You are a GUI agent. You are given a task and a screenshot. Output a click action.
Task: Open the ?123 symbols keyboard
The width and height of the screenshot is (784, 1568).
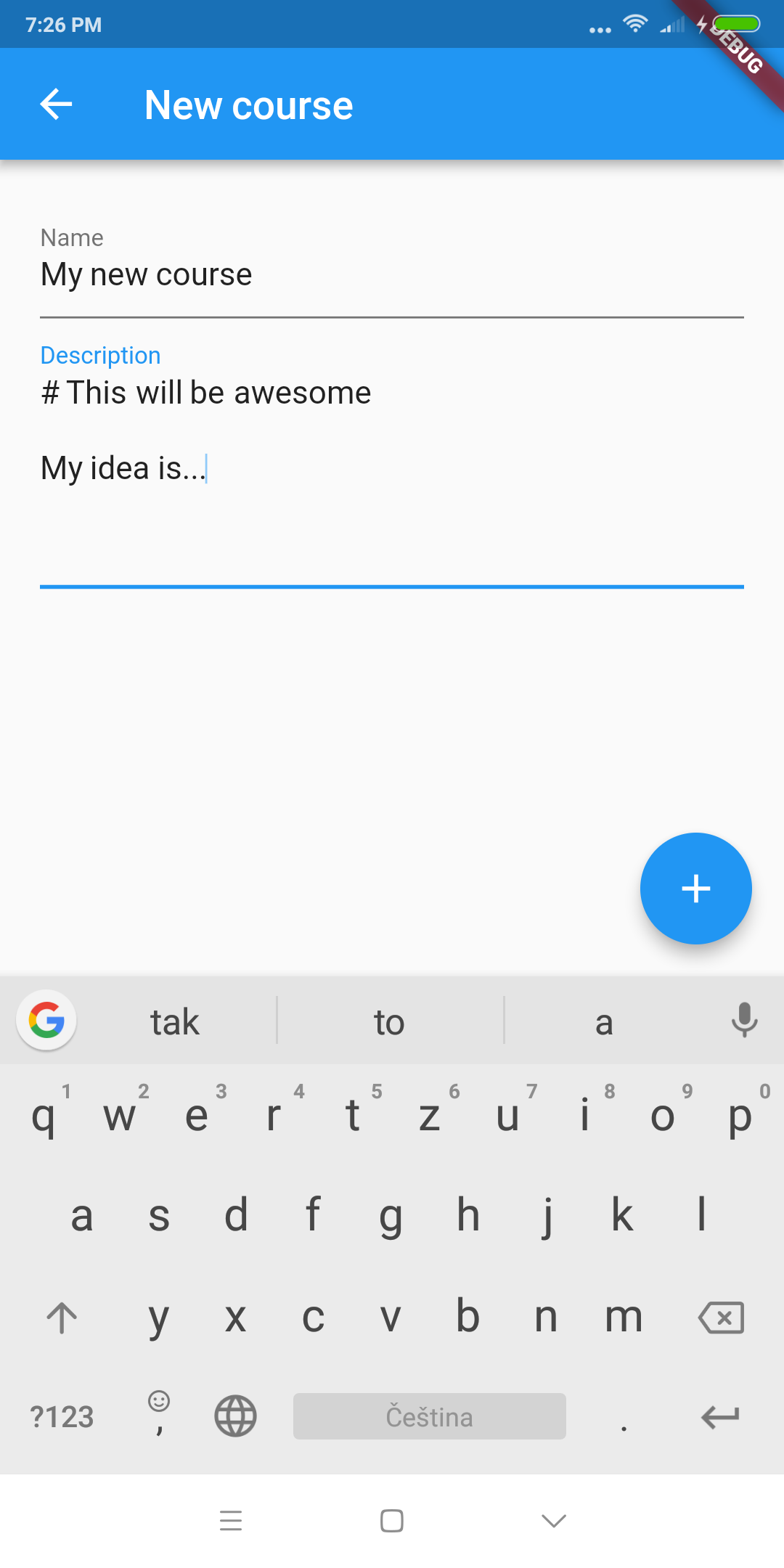pyautogui.click(x=62, y=1416)
